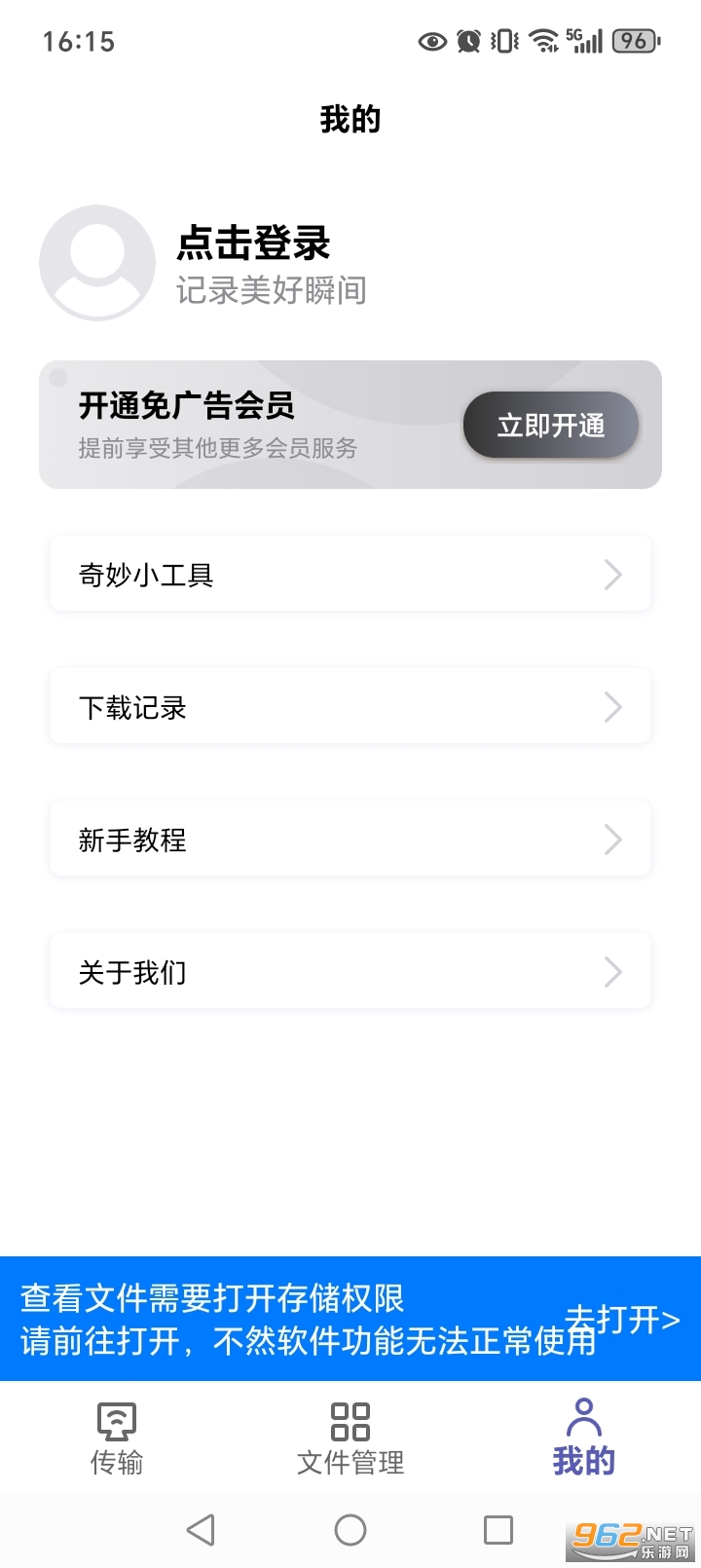Open 下载记录 via the right arrow
Image resolution: width=701 pixels, height=1568 pixels.
click(613, 706)
